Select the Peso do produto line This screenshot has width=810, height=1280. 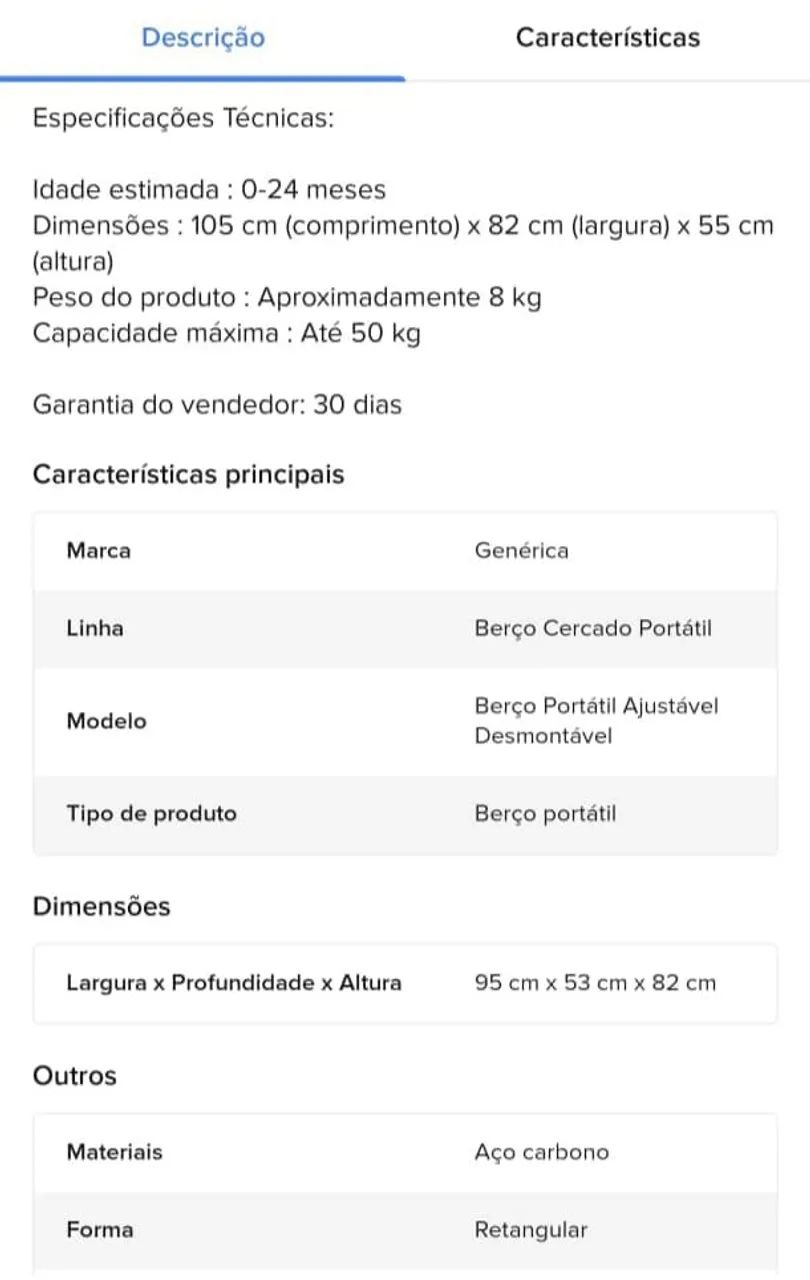[287, 297]
